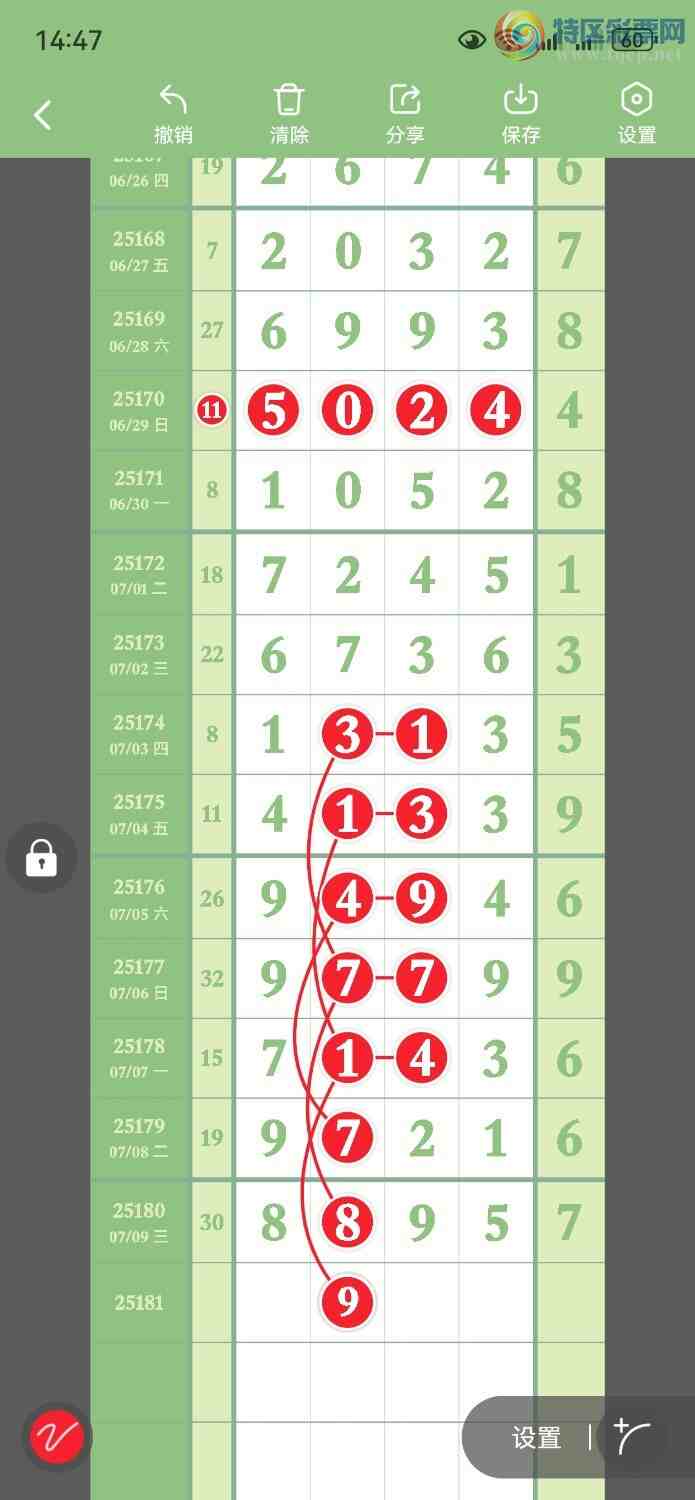This screenshot has width=695, height=1500.
Task: Save the chart with 保存
Action: (521, 114)
